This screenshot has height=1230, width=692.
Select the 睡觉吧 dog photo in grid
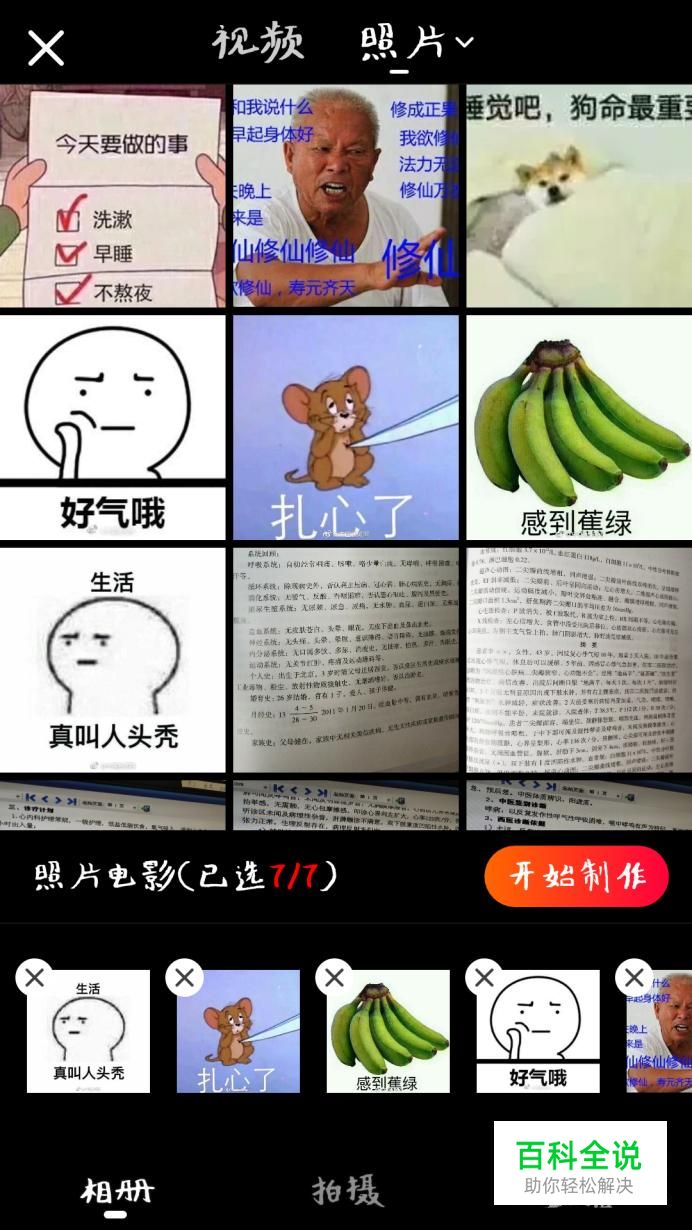pyautogui.click(x=579, y=196)
